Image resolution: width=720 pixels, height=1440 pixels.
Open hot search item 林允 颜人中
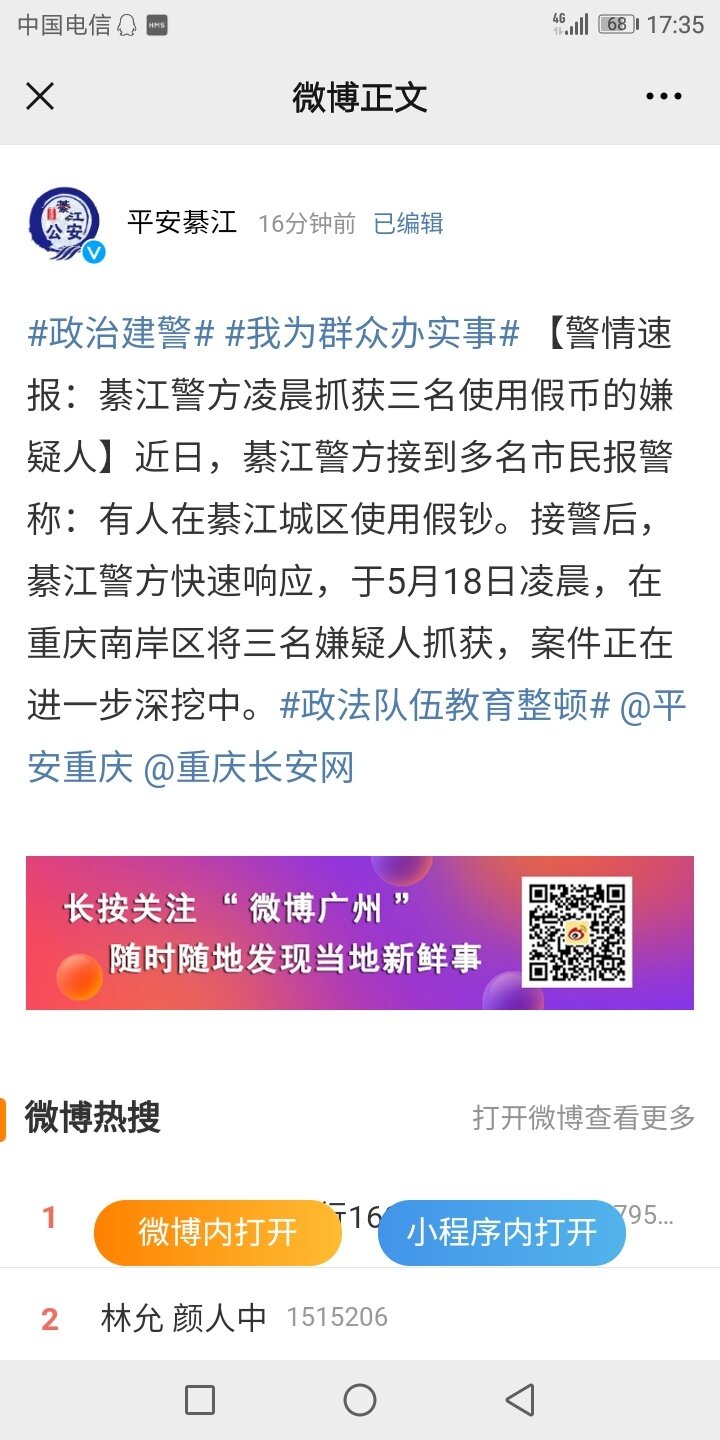point(184,1318)
